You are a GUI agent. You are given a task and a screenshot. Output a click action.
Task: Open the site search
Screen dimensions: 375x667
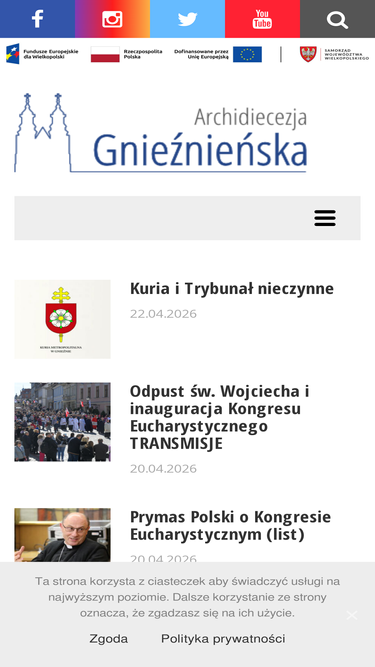click(x=338, y=19)
